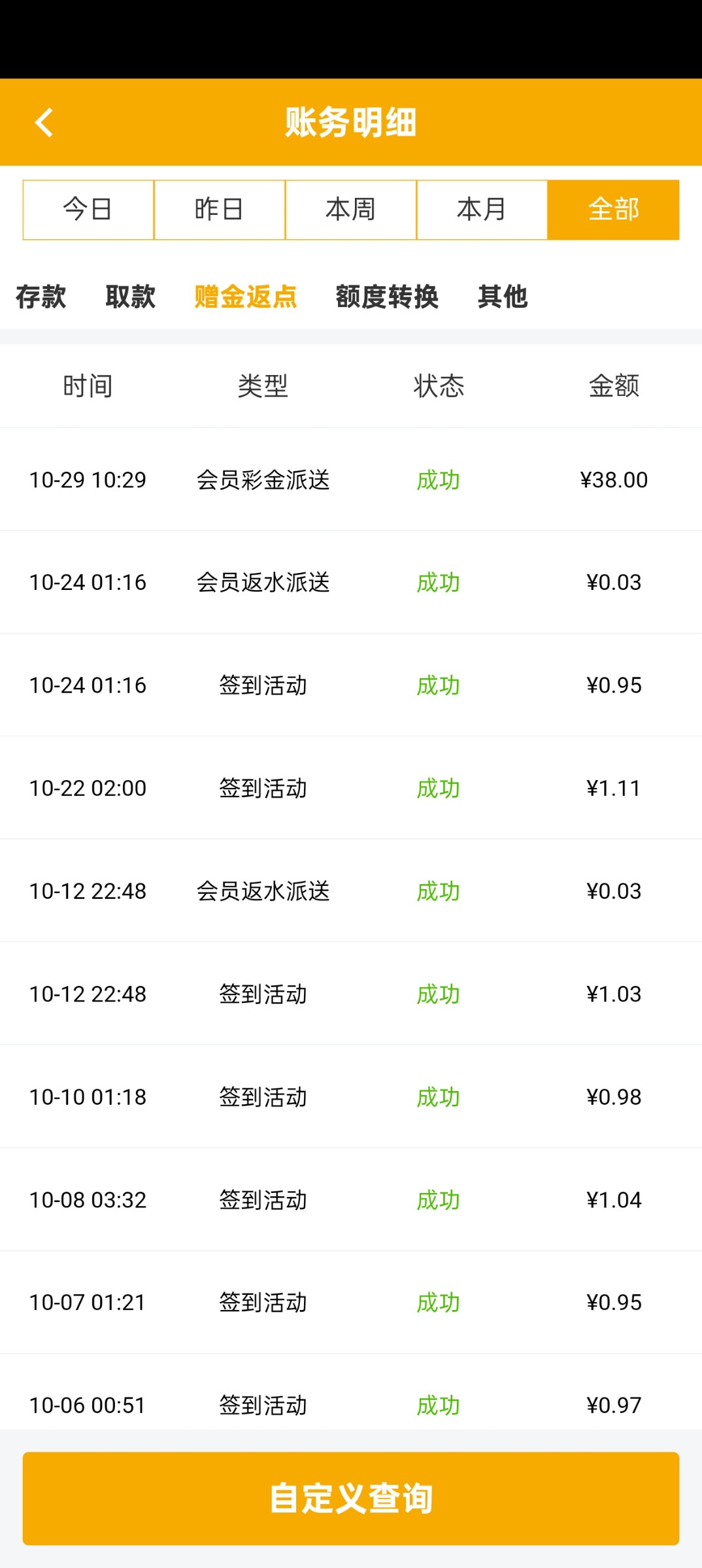Open the 其他 category

(503, 297)
